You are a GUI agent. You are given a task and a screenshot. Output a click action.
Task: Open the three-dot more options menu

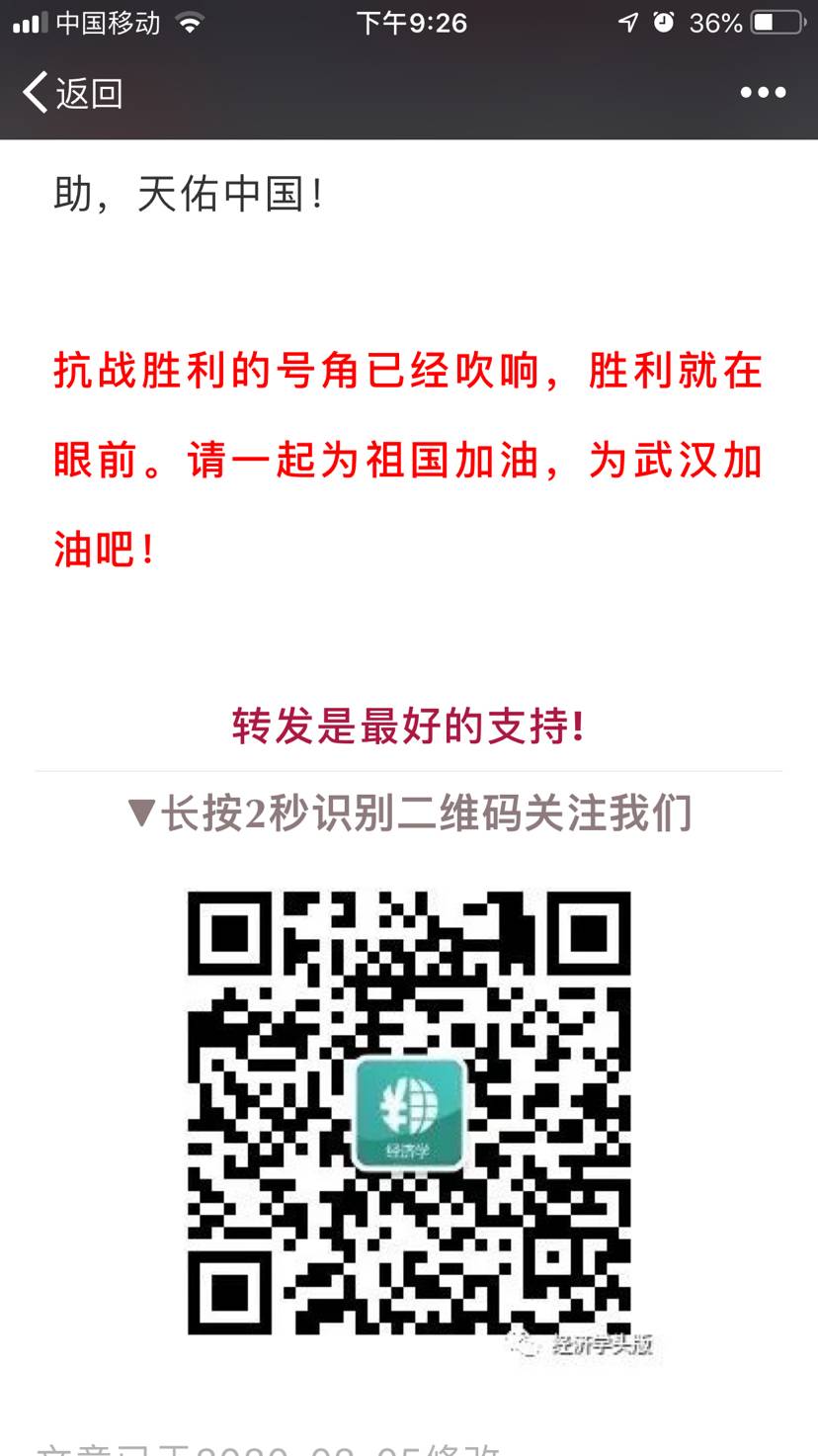(x=763, y=93)
